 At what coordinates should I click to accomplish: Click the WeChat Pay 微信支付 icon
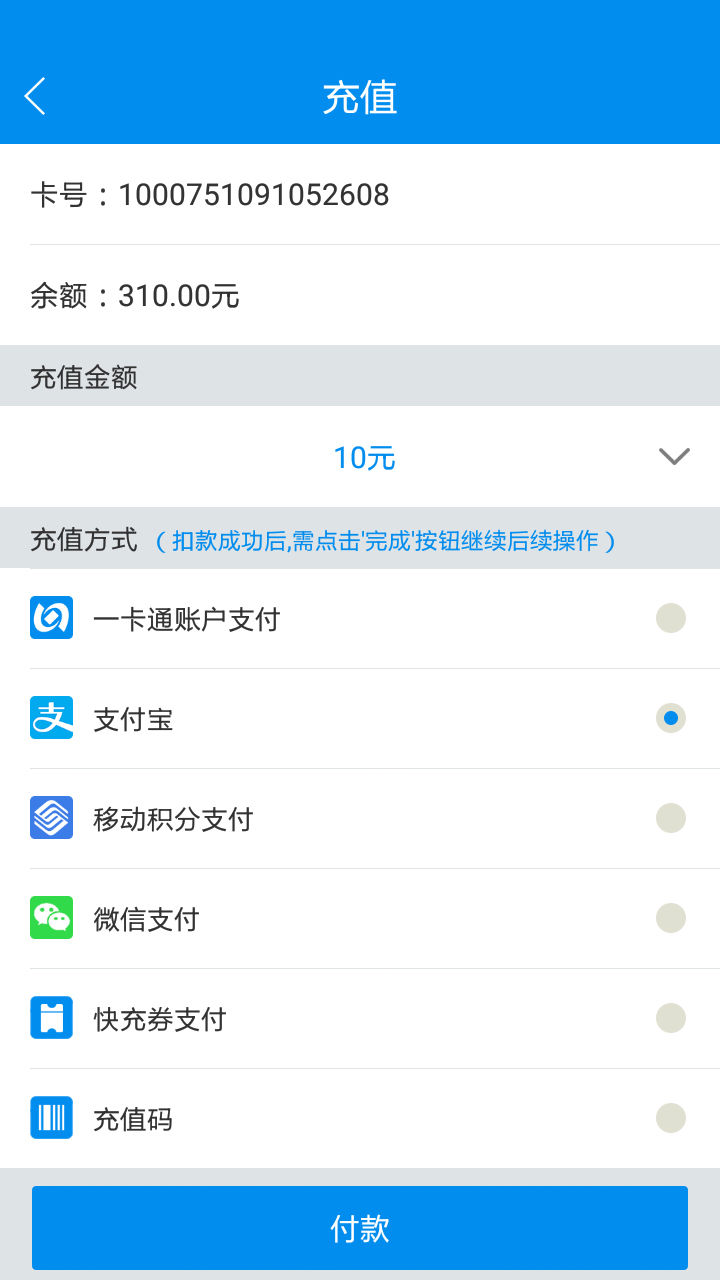[51, 918]
